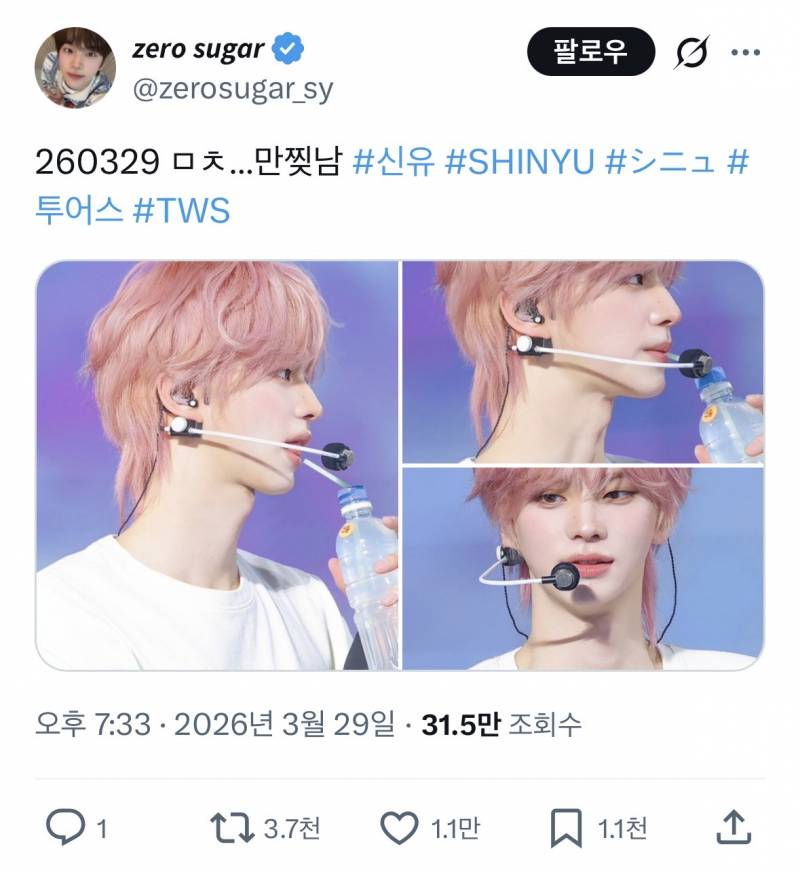Open the @zerosugar_sy profile handle
This screenshot has width=800, height=872.
(x=232, y=89)
